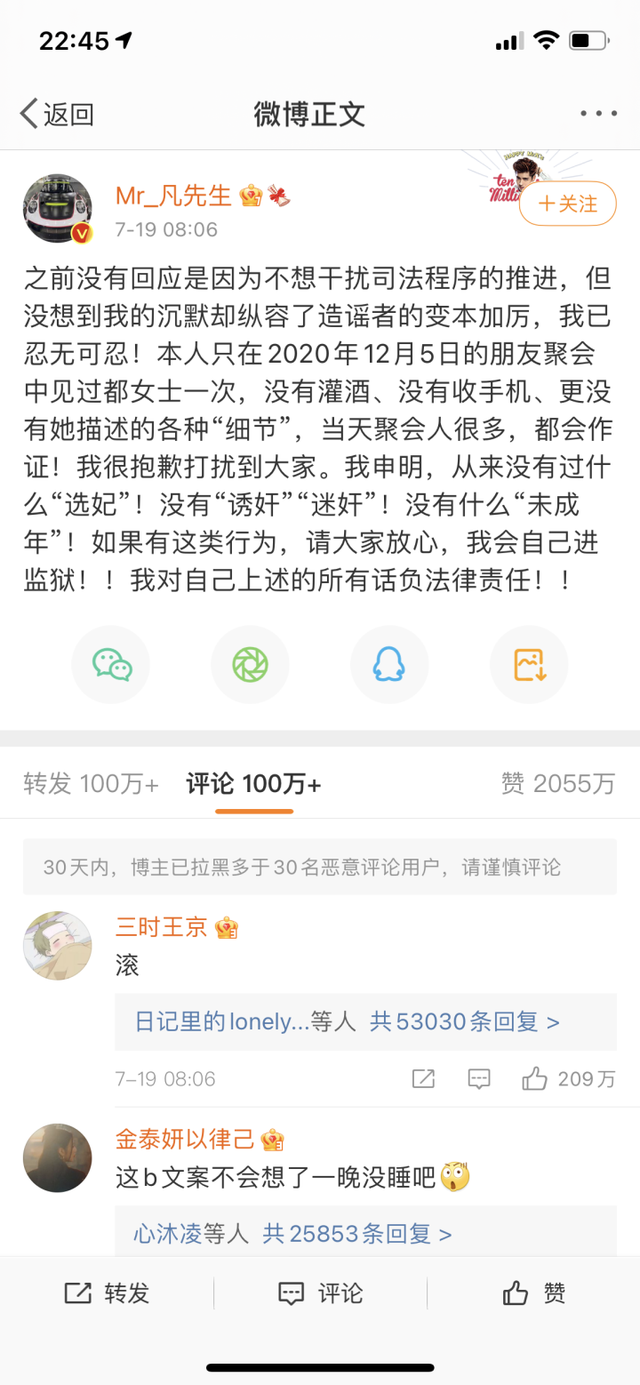This screenshot has width=640, height=1385.
Task: Save the post as an image
Action: point(528,665)
